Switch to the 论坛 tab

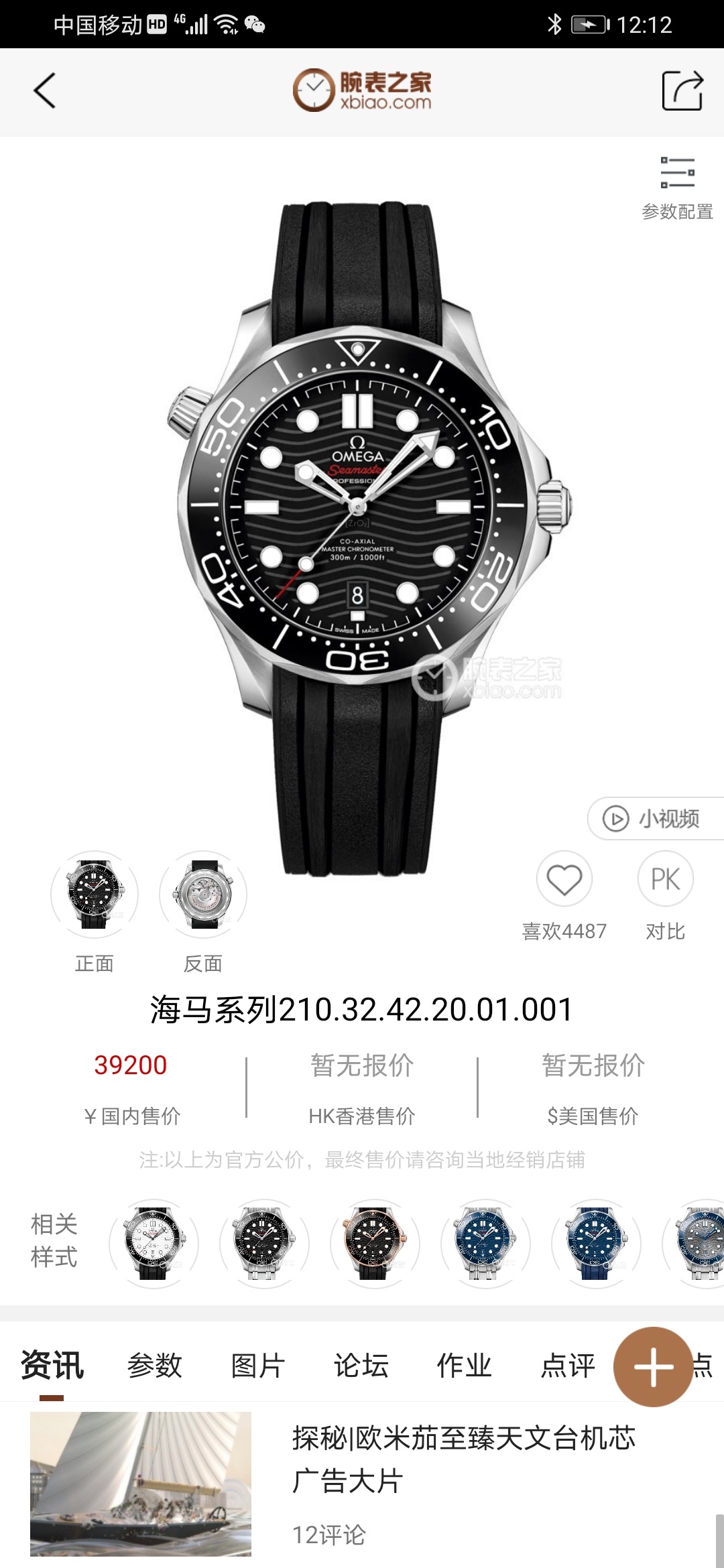point(361,1365)
